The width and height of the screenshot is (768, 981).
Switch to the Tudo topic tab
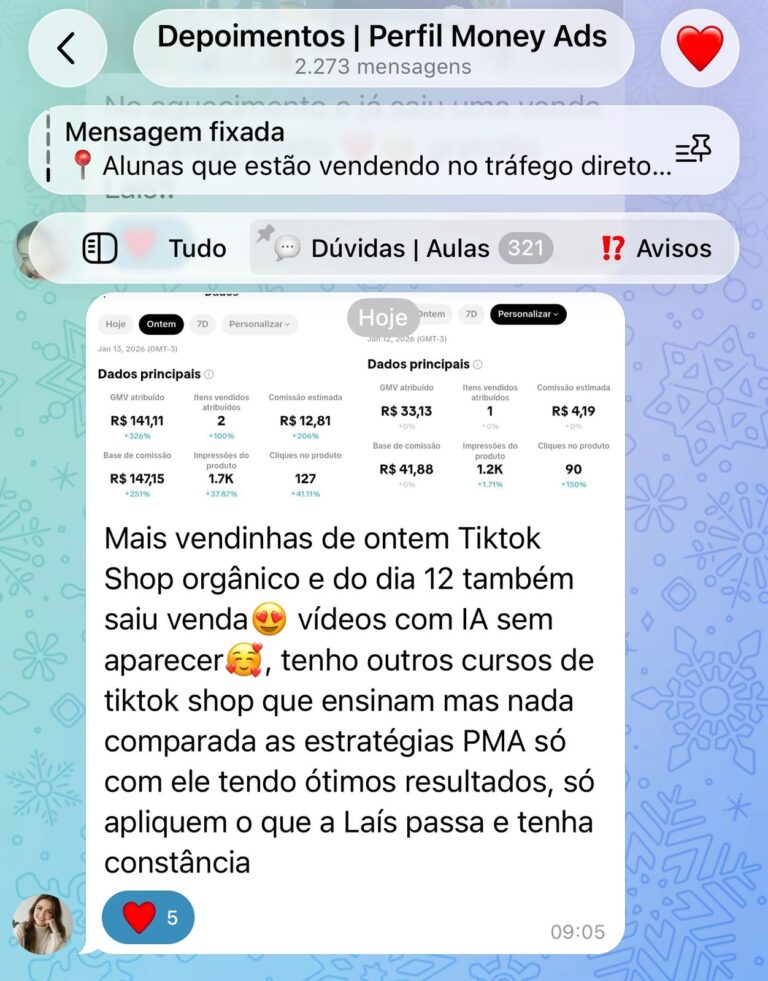tap(197, 248)
